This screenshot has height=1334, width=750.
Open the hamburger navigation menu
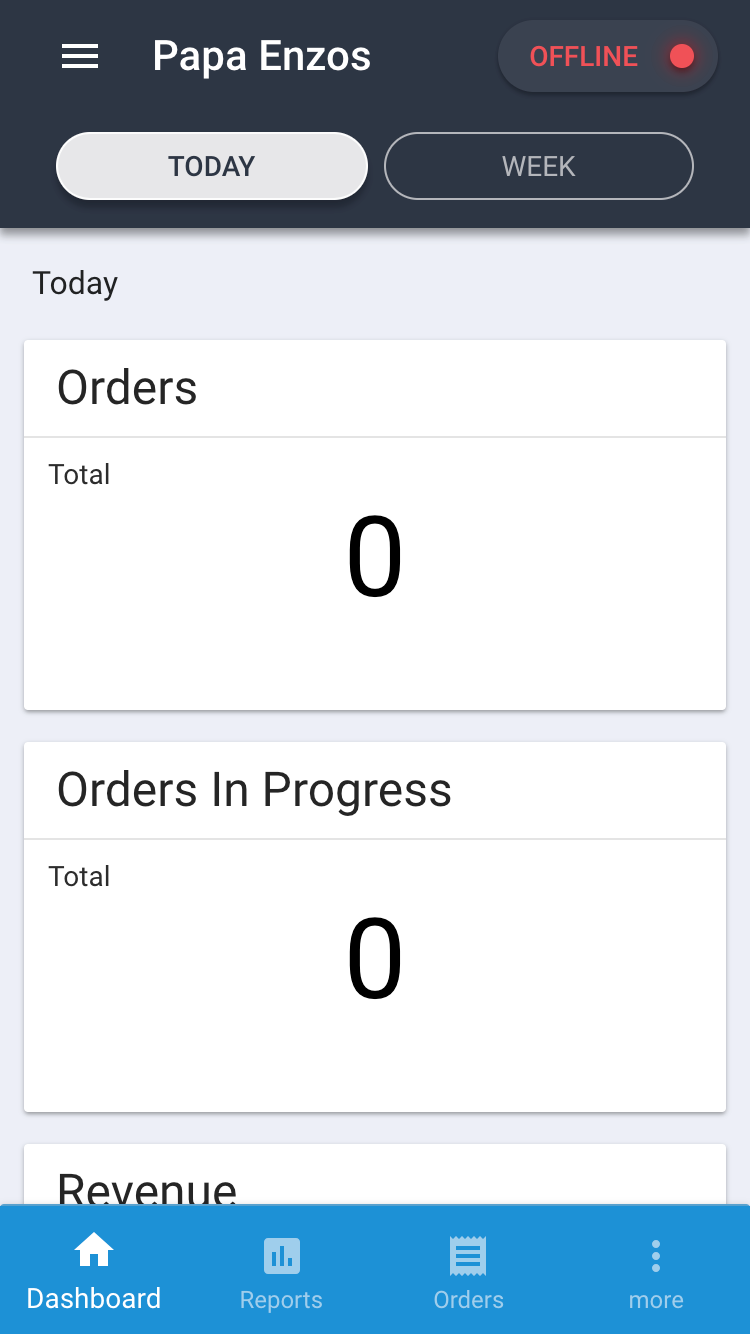80,56
